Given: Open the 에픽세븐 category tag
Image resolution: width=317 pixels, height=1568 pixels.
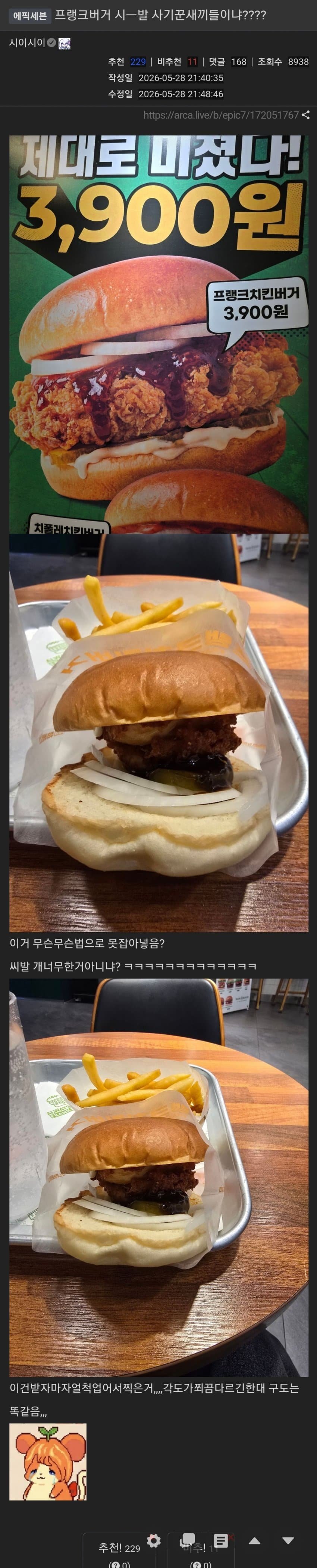Looking at the screenshot, I should 30,15.
